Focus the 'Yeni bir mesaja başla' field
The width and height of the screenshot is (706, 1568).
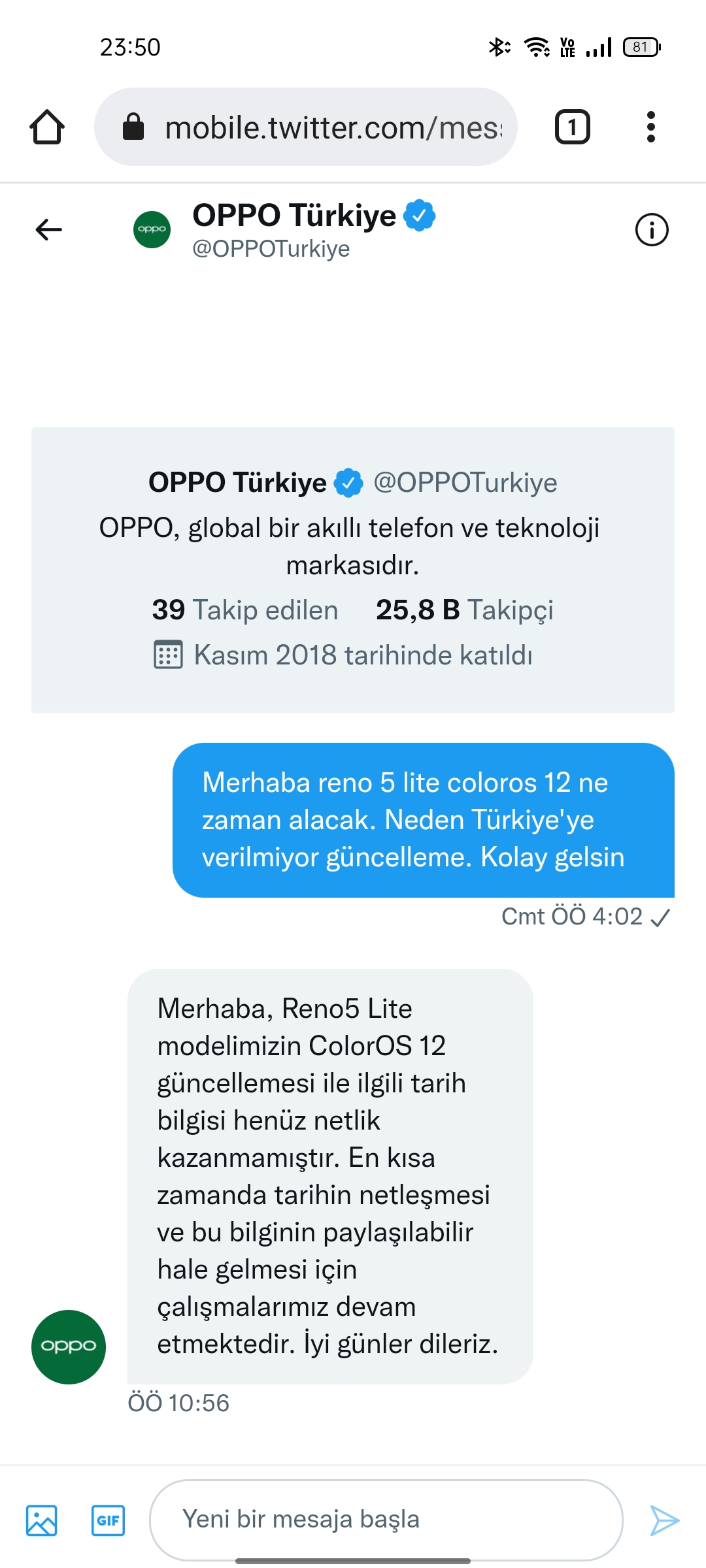click(x=386, y=1520)
